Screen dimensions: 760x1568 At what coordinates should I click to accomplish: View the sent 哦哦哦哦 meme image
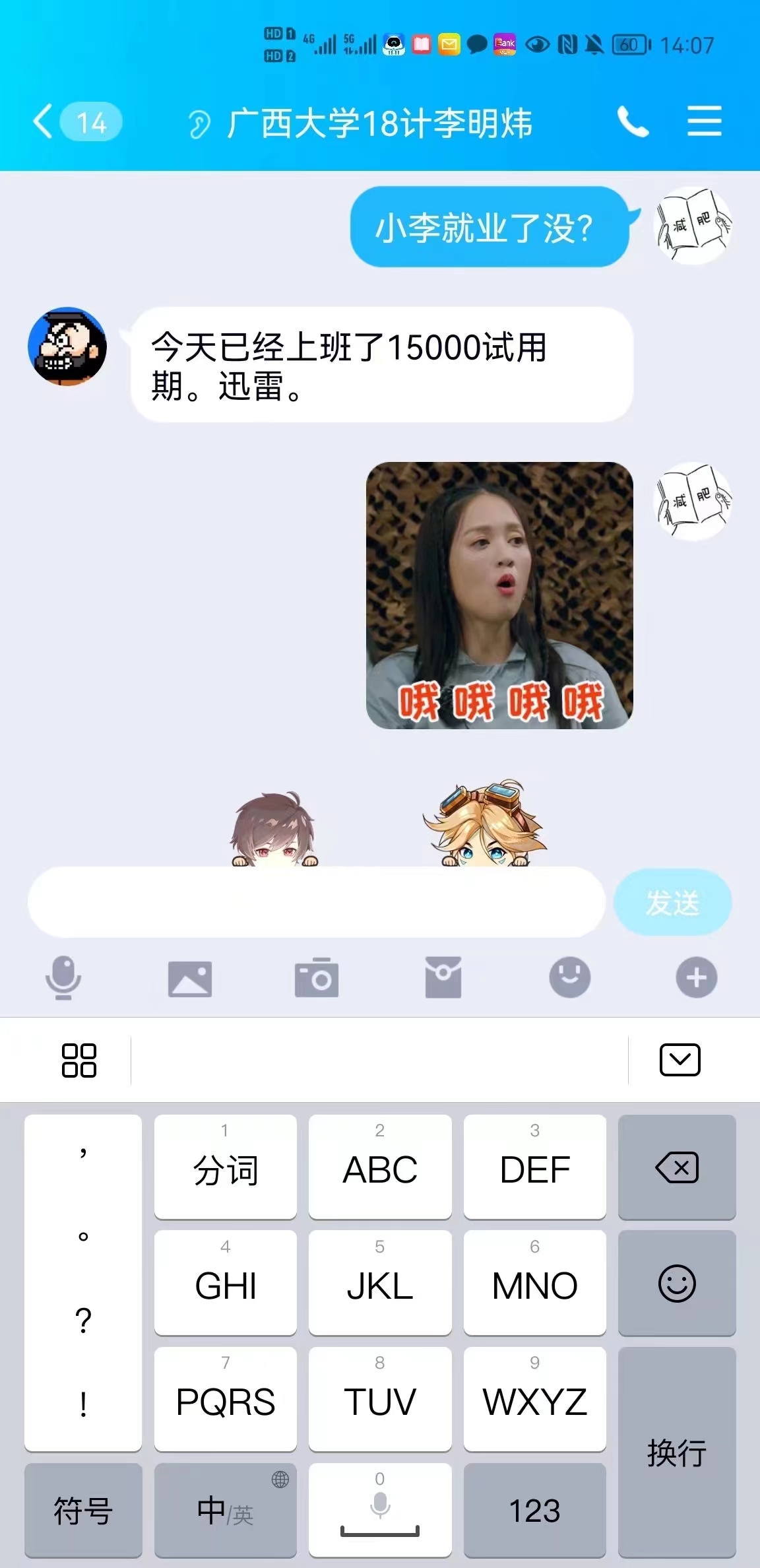499,595
